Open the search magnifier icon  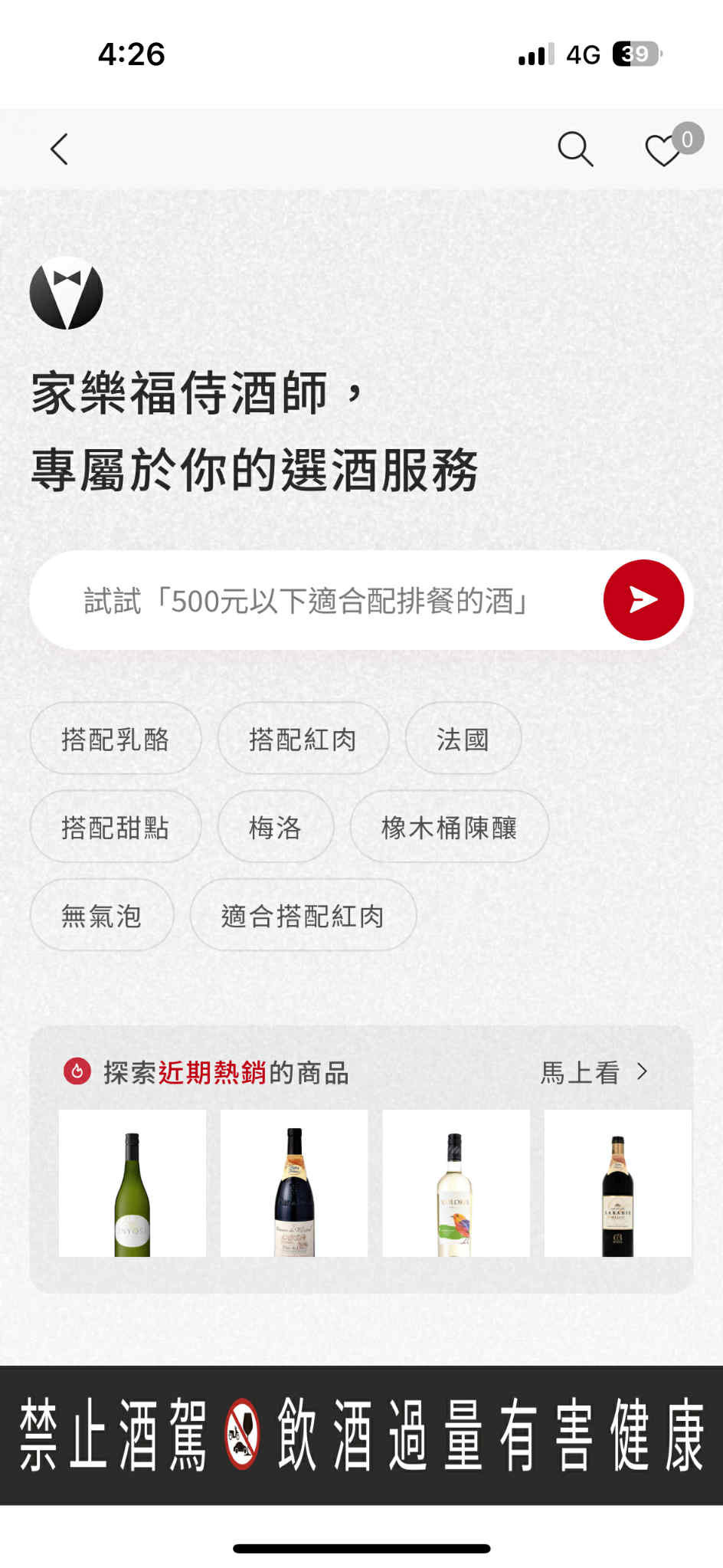tap(575, 149)
